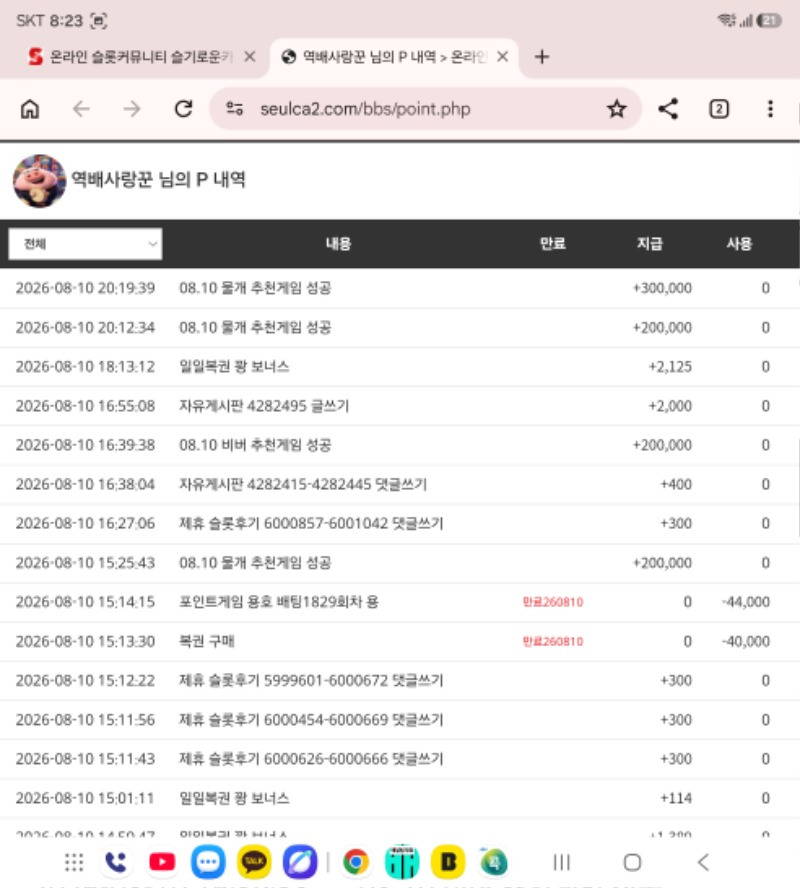Share the page link

668,109
